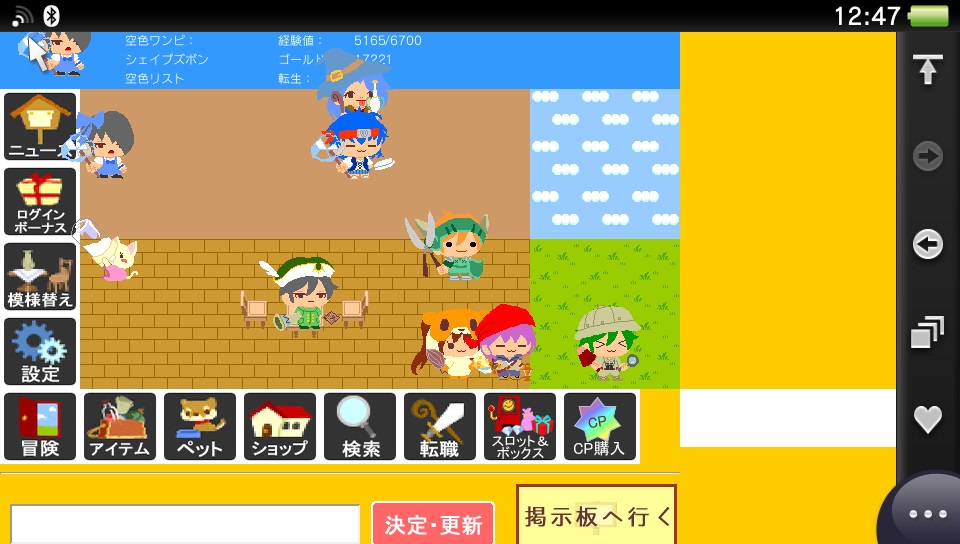Focus the text input field
960x544 pixels.
(x=185, y=525)
